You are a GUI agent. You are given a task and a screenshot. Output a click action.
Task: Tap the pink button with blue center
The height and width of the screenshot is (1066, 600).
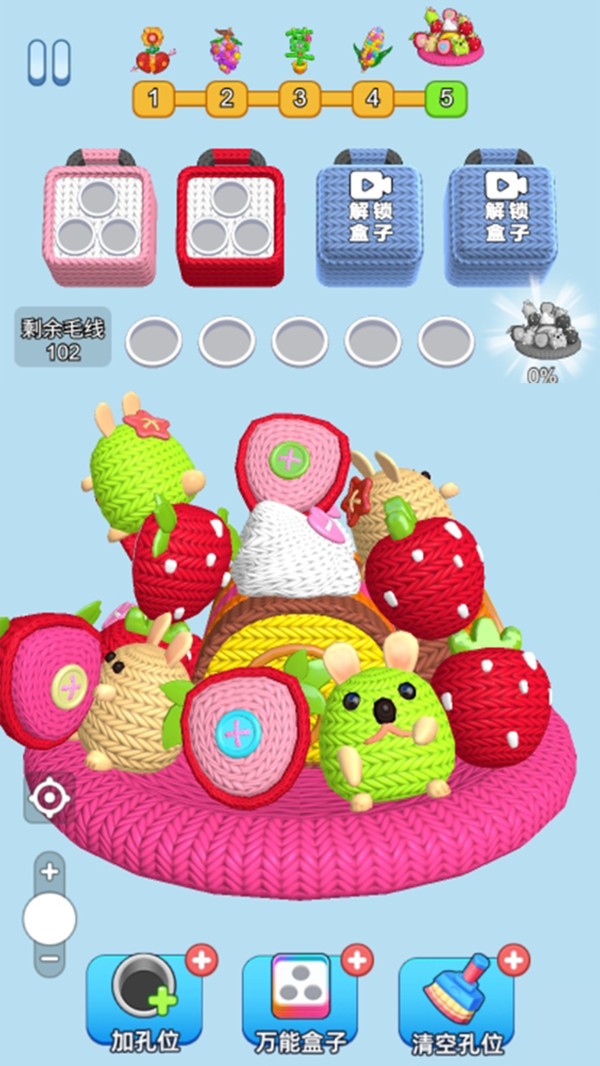[238, 732]
